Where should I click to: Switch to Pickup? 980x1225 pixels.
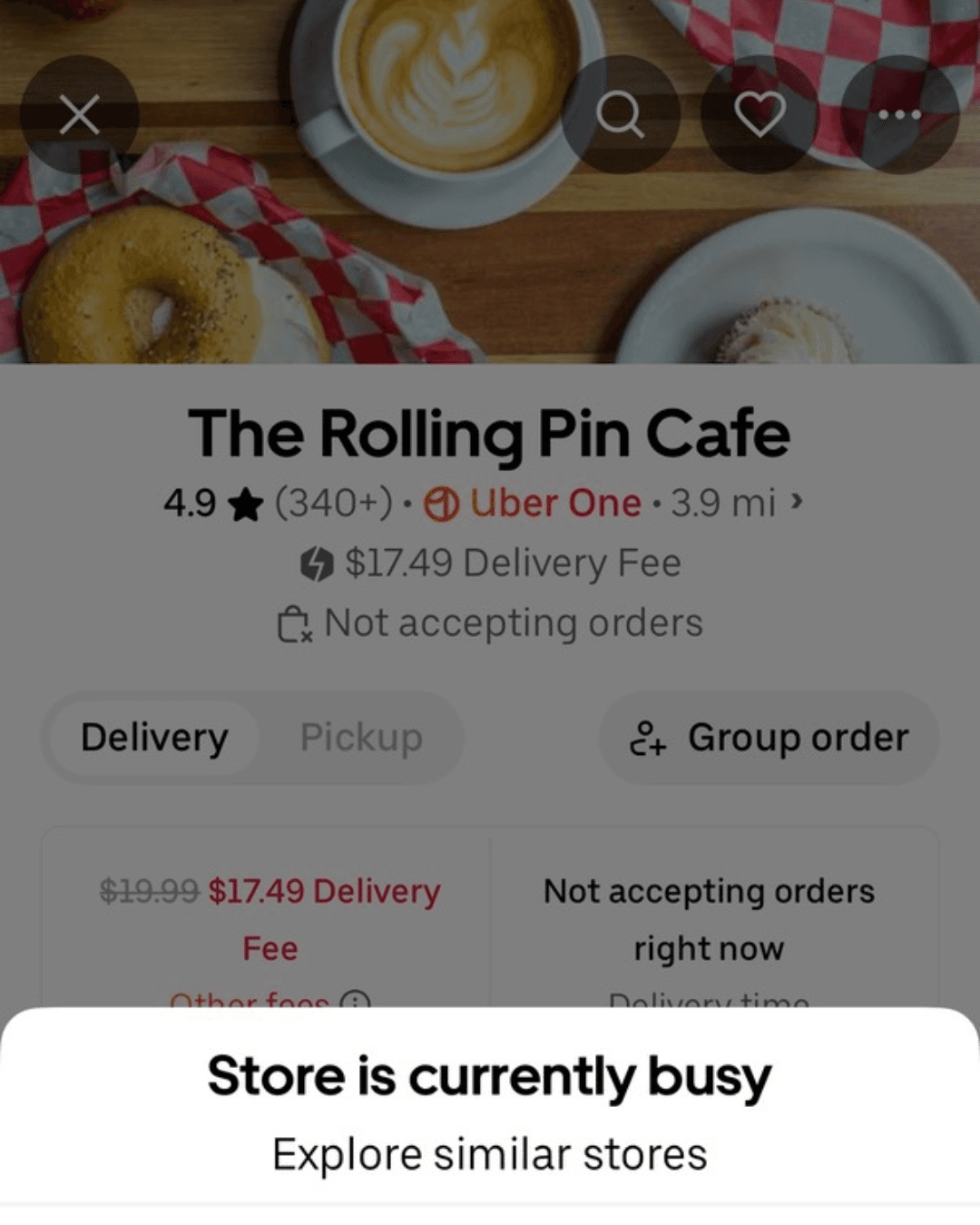tap(361, 738)
